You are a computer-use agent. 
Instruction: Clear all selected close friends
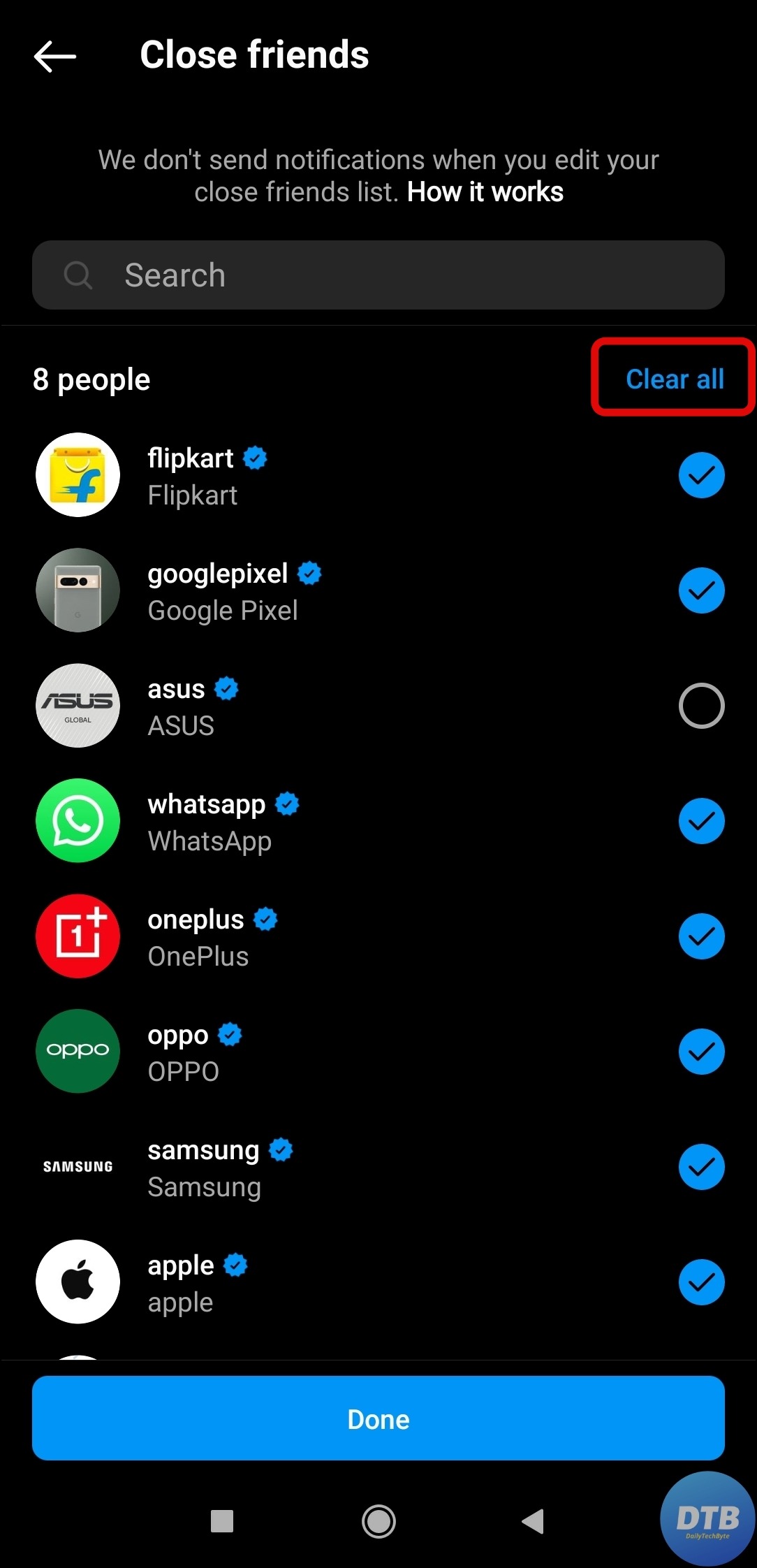pyautogui.click(x=674, y=379)
